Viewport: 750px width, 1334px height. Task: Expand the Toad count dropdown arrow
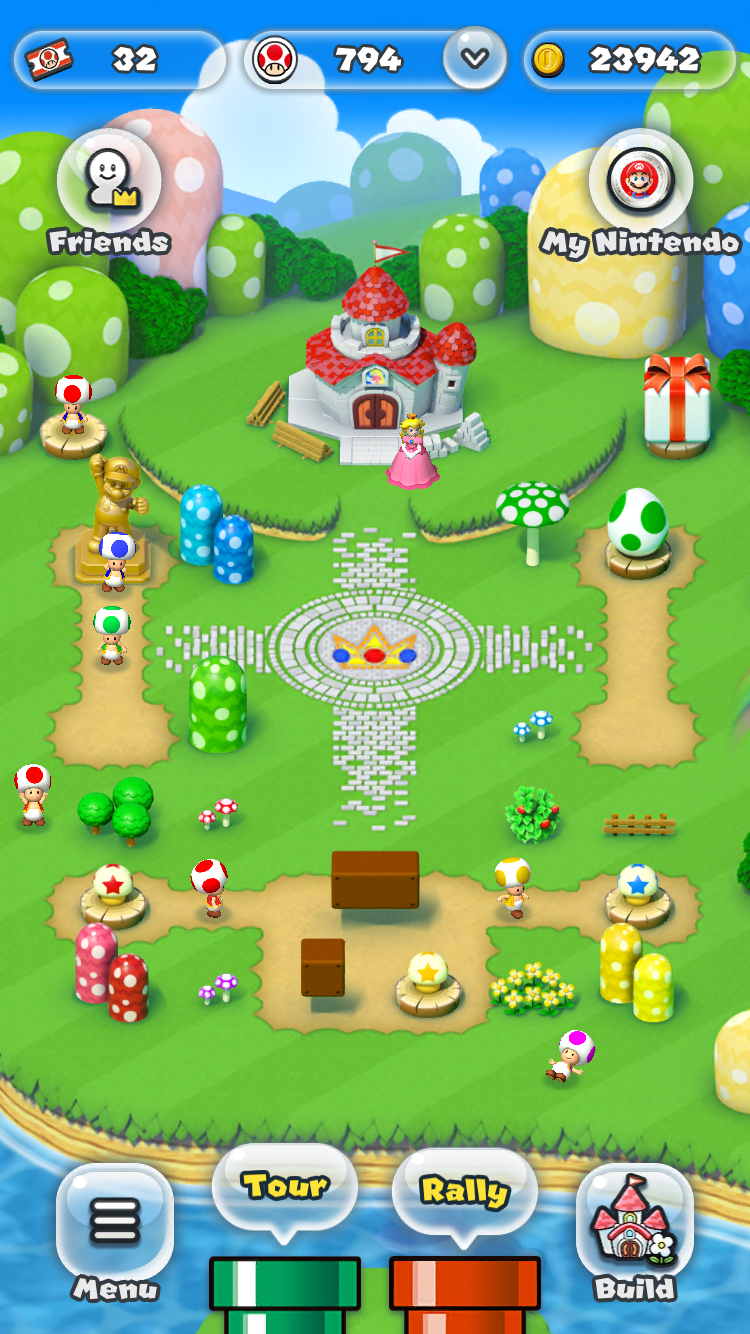(475, 58)
